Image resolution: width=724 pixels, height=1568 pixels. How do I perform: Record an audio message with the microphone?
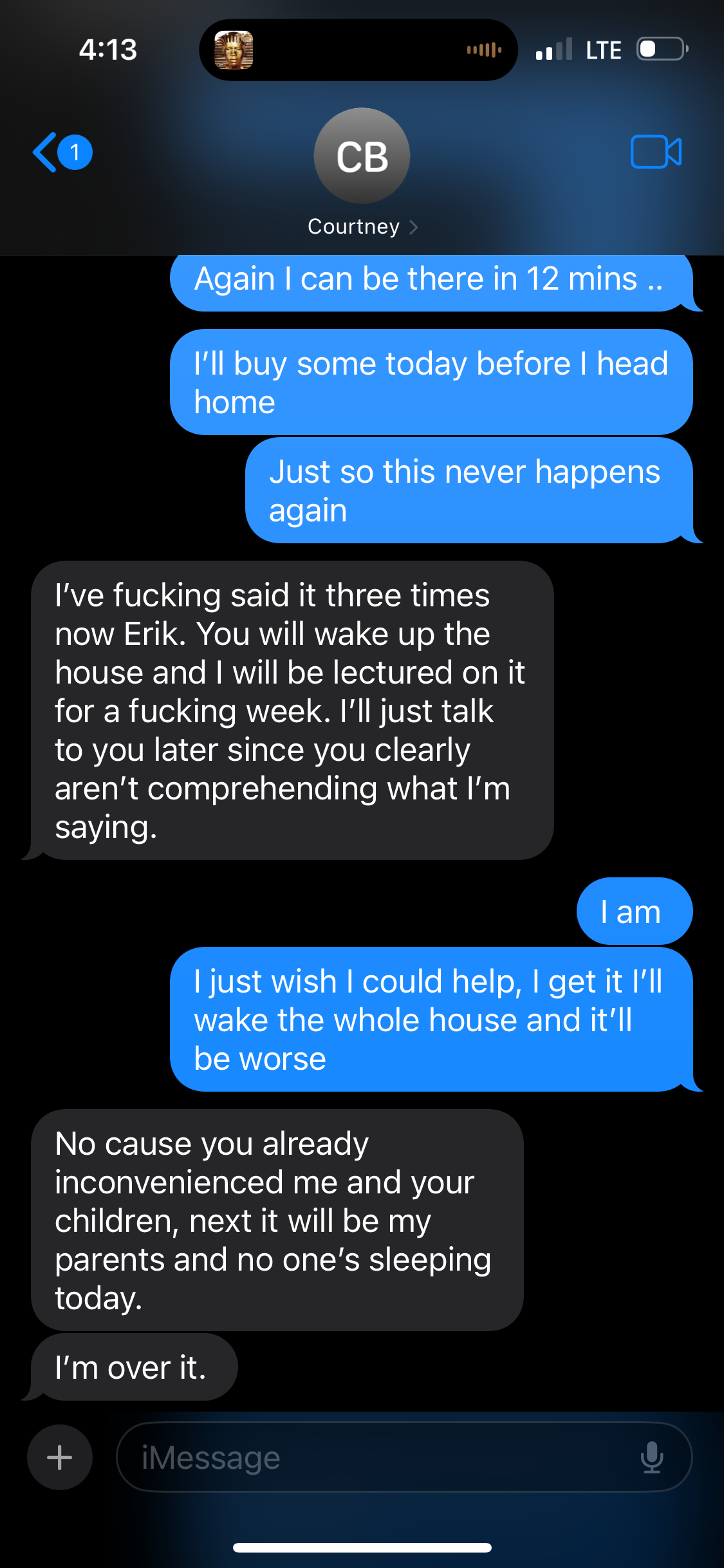[x=651, y=1457]
